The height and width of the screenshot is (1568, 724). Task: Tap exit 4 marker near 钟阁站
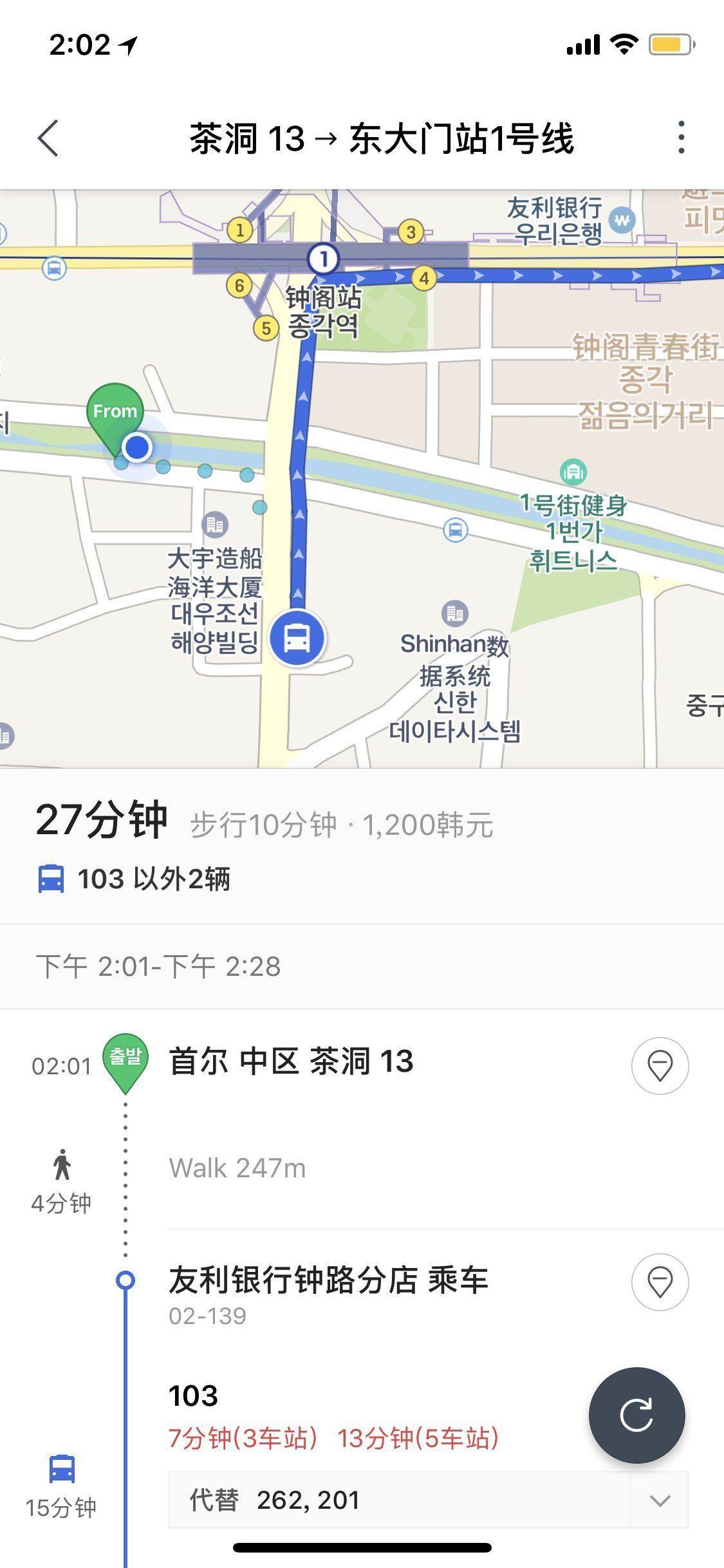click(423, 278)
